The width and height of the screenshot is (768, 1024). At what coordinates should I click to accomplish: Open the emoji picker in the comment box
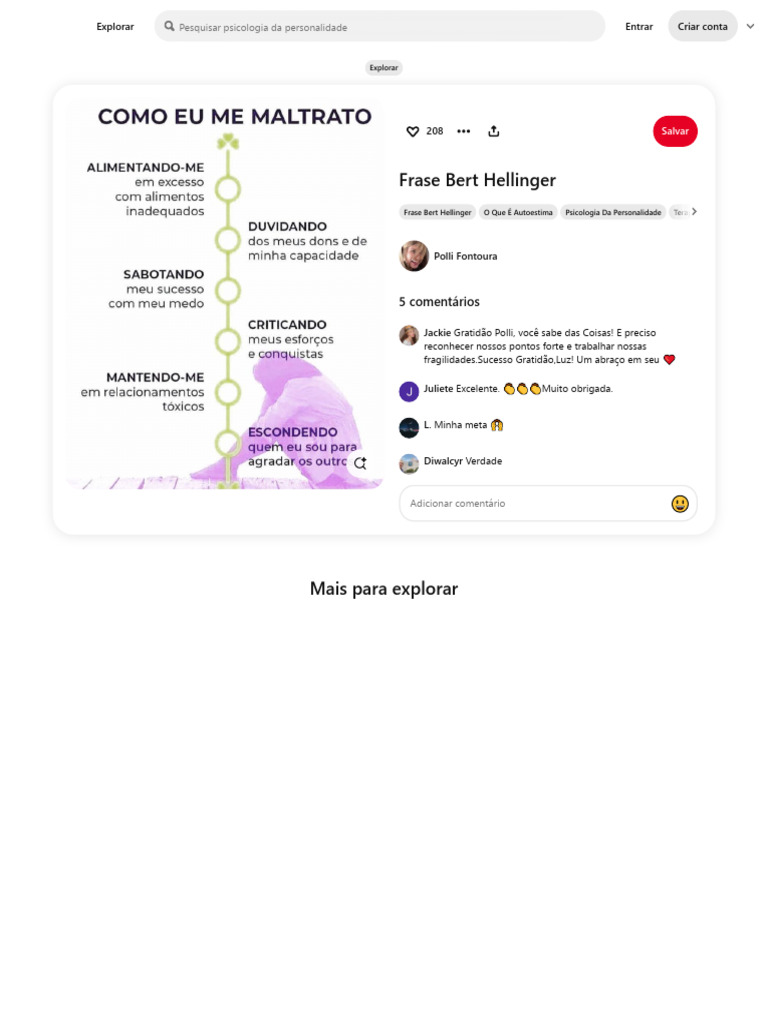click(680, 504)
